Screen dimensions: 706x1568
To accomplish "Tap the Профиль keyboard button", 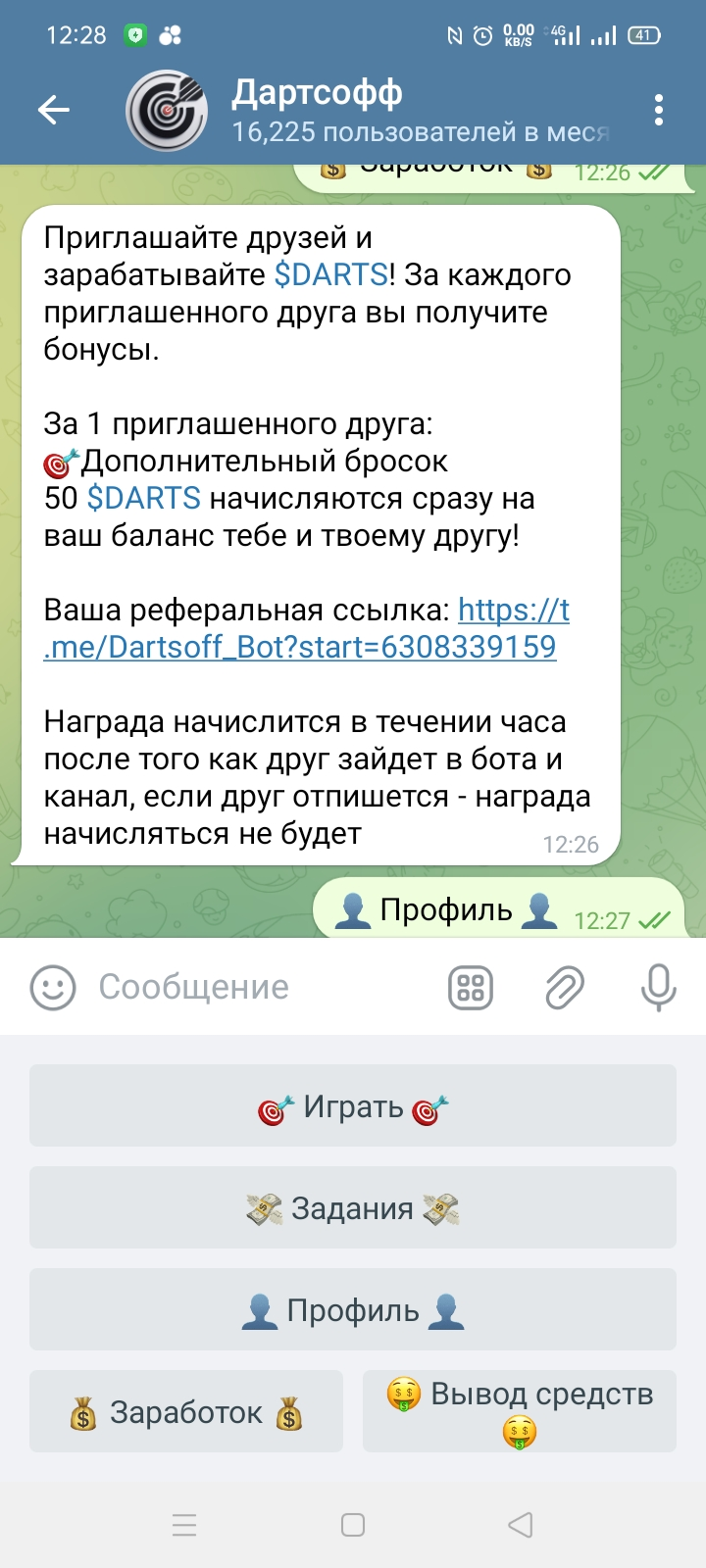I will pos(353,1309).
